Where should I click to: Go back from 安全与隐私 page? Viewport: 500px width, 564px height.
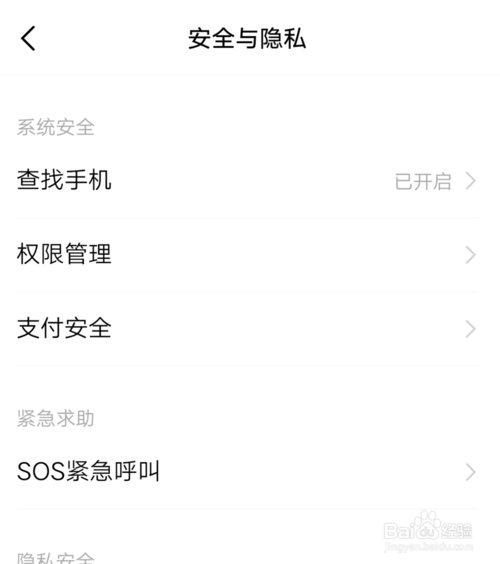28,38
